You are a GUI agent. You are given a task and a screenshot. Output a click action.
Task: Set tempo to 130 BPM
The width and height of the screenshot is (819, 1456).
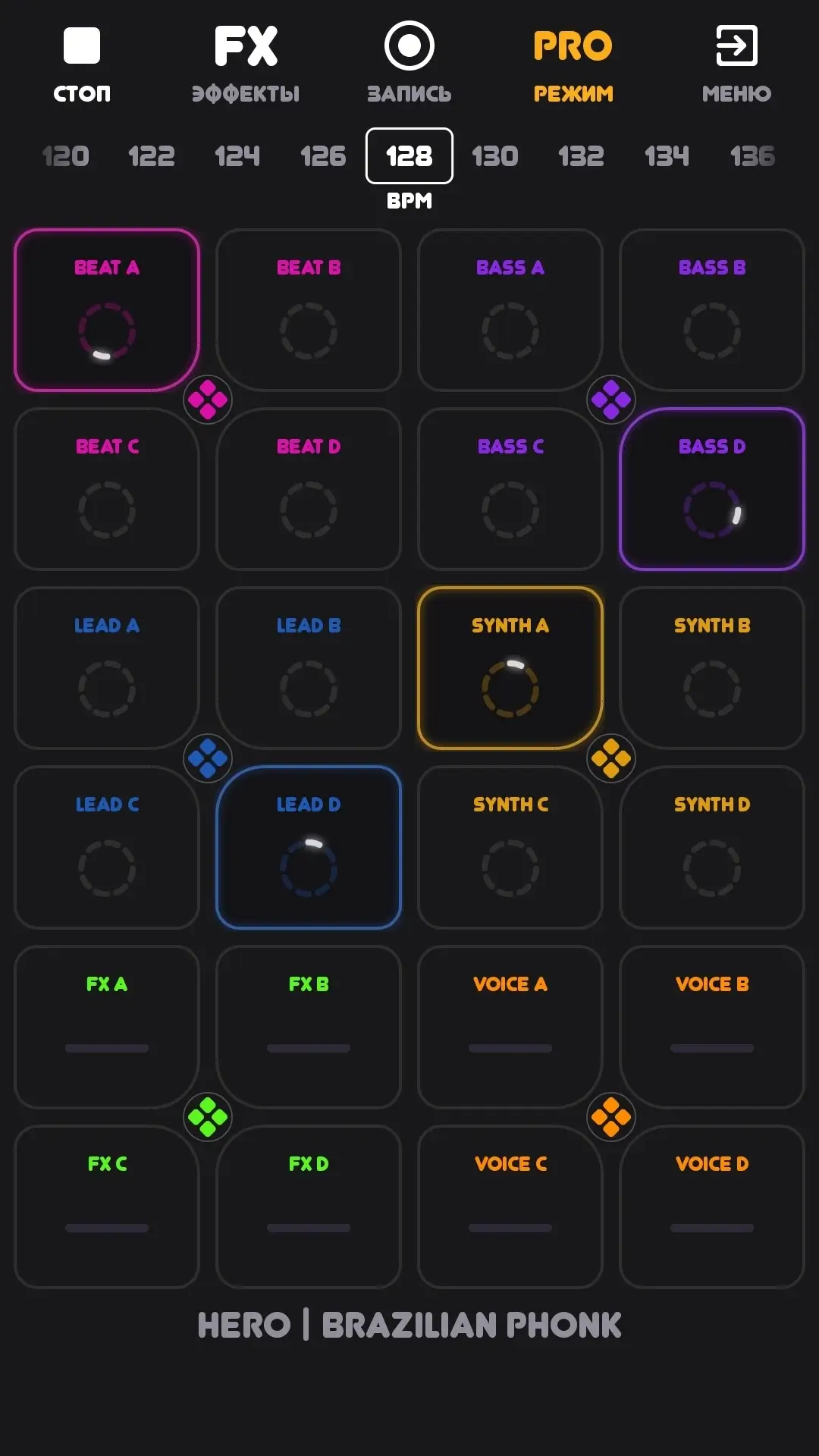click(x=495, y=156)
